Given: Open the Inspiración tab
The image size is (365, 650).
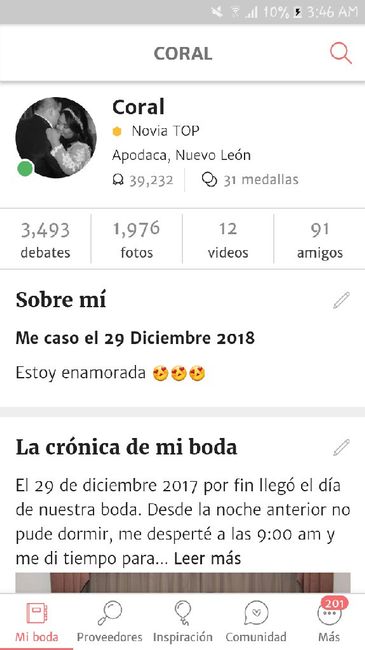Looking at the screenshot, I should click(182, 621).
